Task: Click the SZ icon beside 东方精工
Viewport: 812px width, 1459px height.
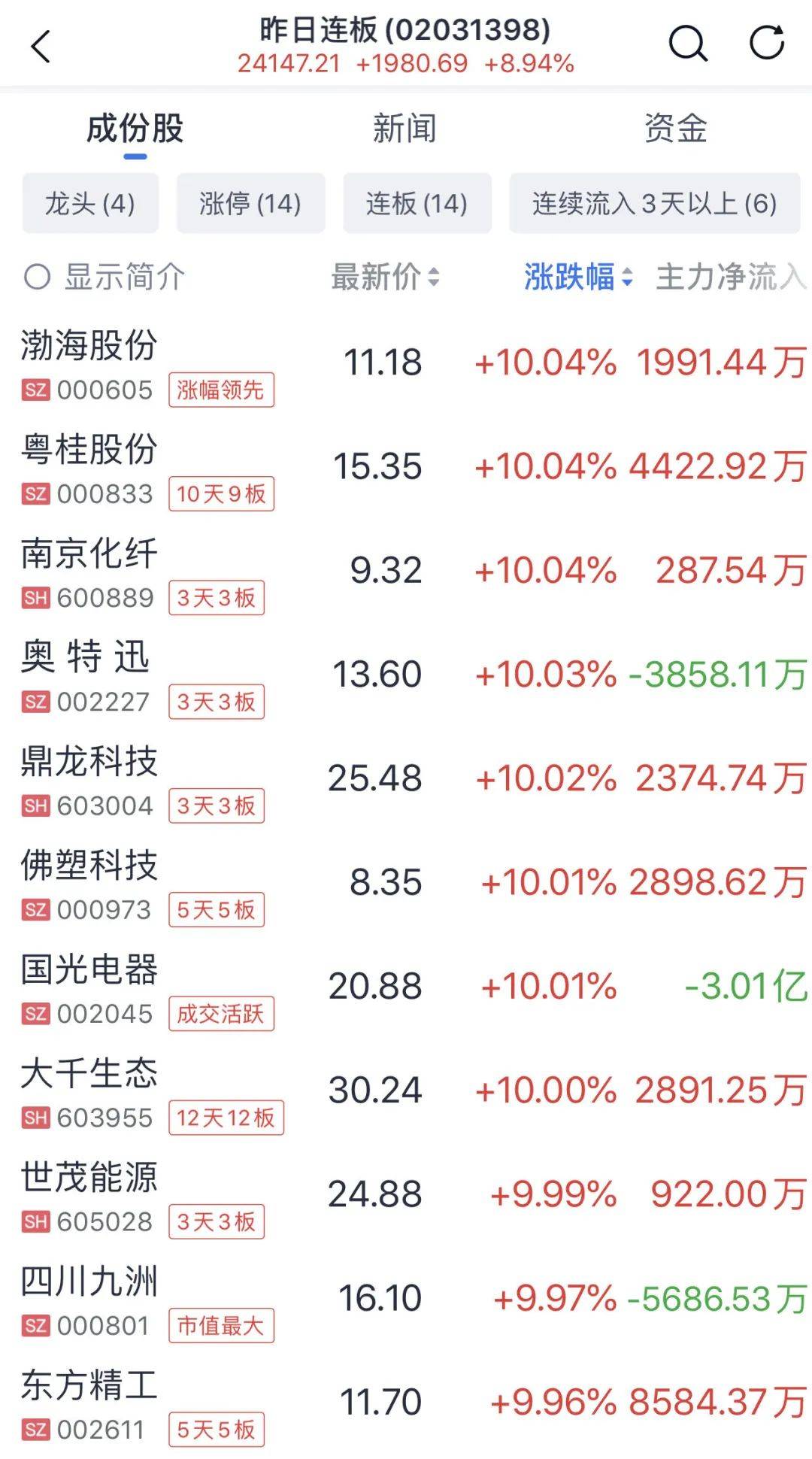Action: coord(36,1430)
